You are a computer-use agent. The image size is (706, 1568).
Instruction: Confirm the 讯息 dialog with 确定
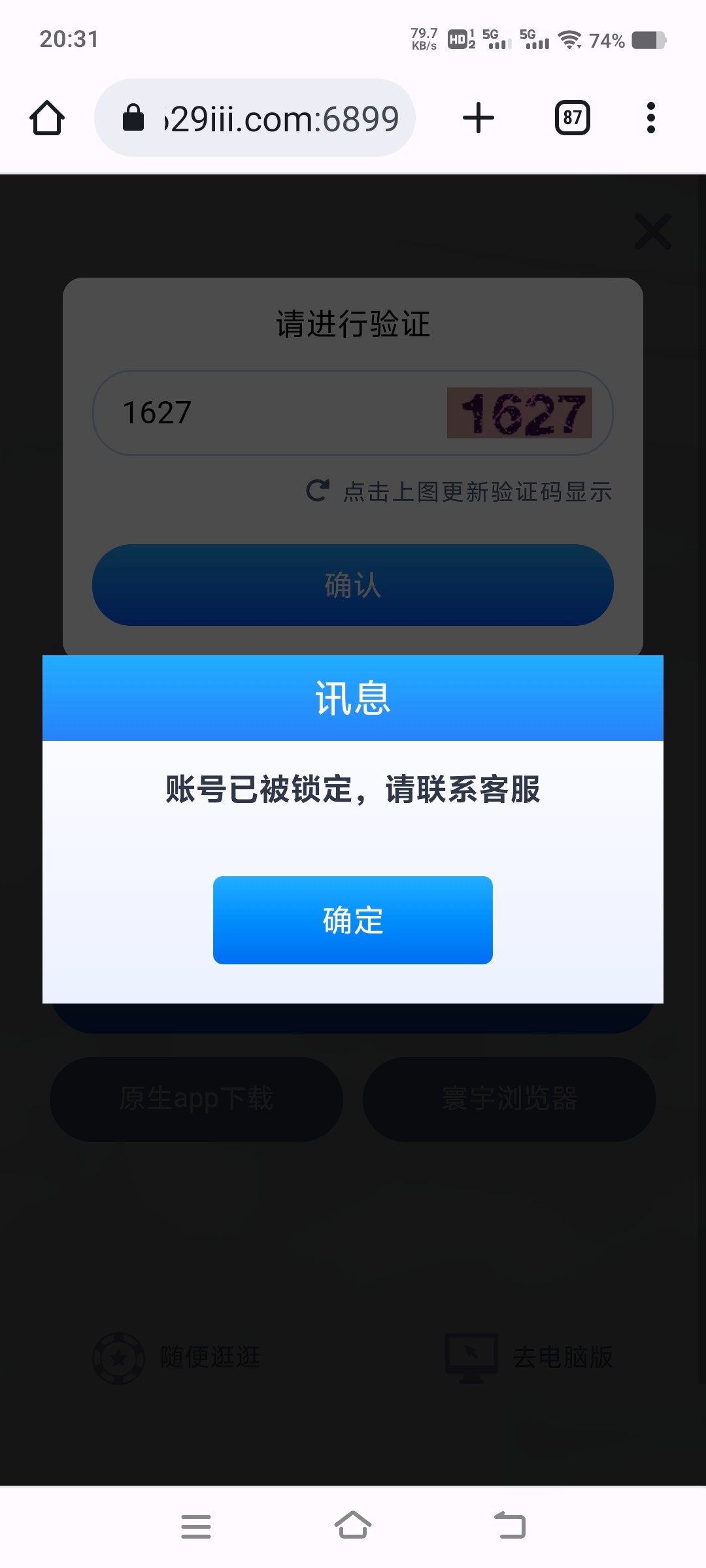352,920
